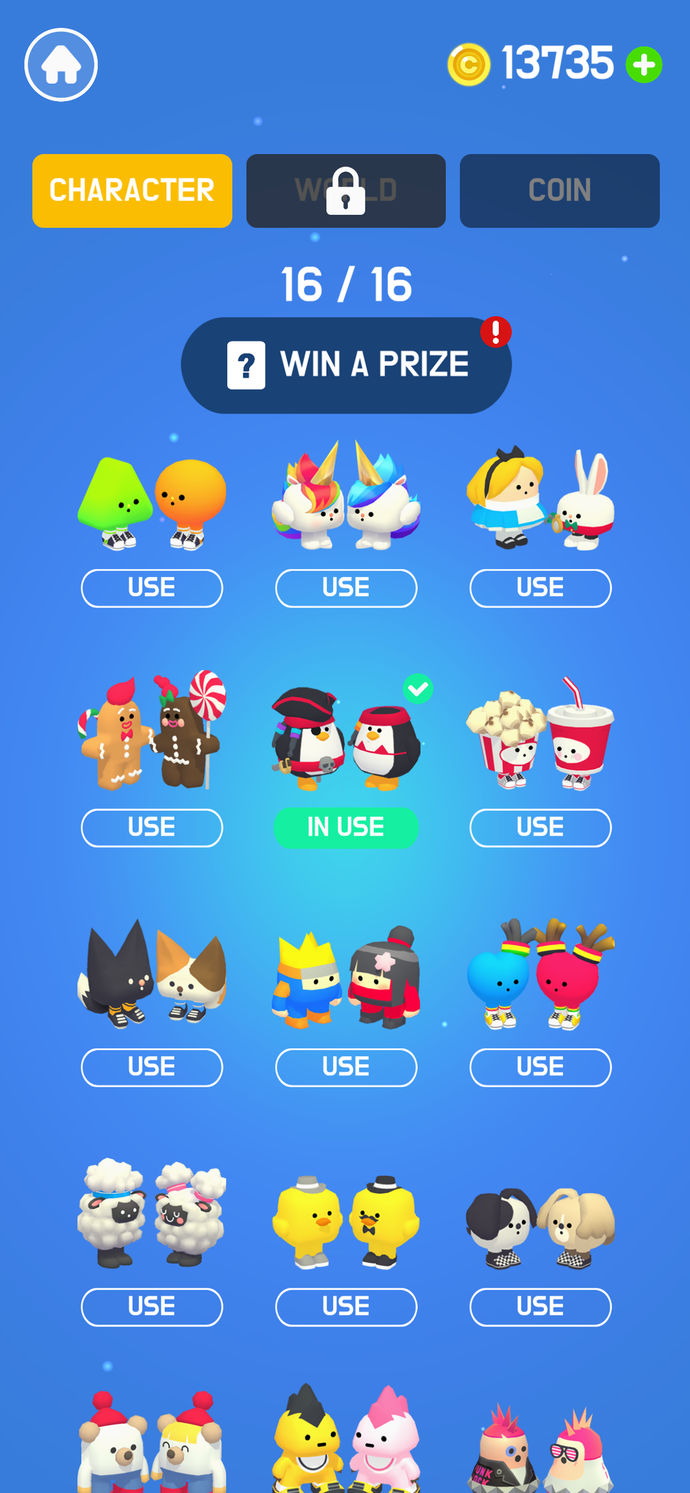Use the ninja characters
The image size is (690, 1493).
[x=346, y=1067]
